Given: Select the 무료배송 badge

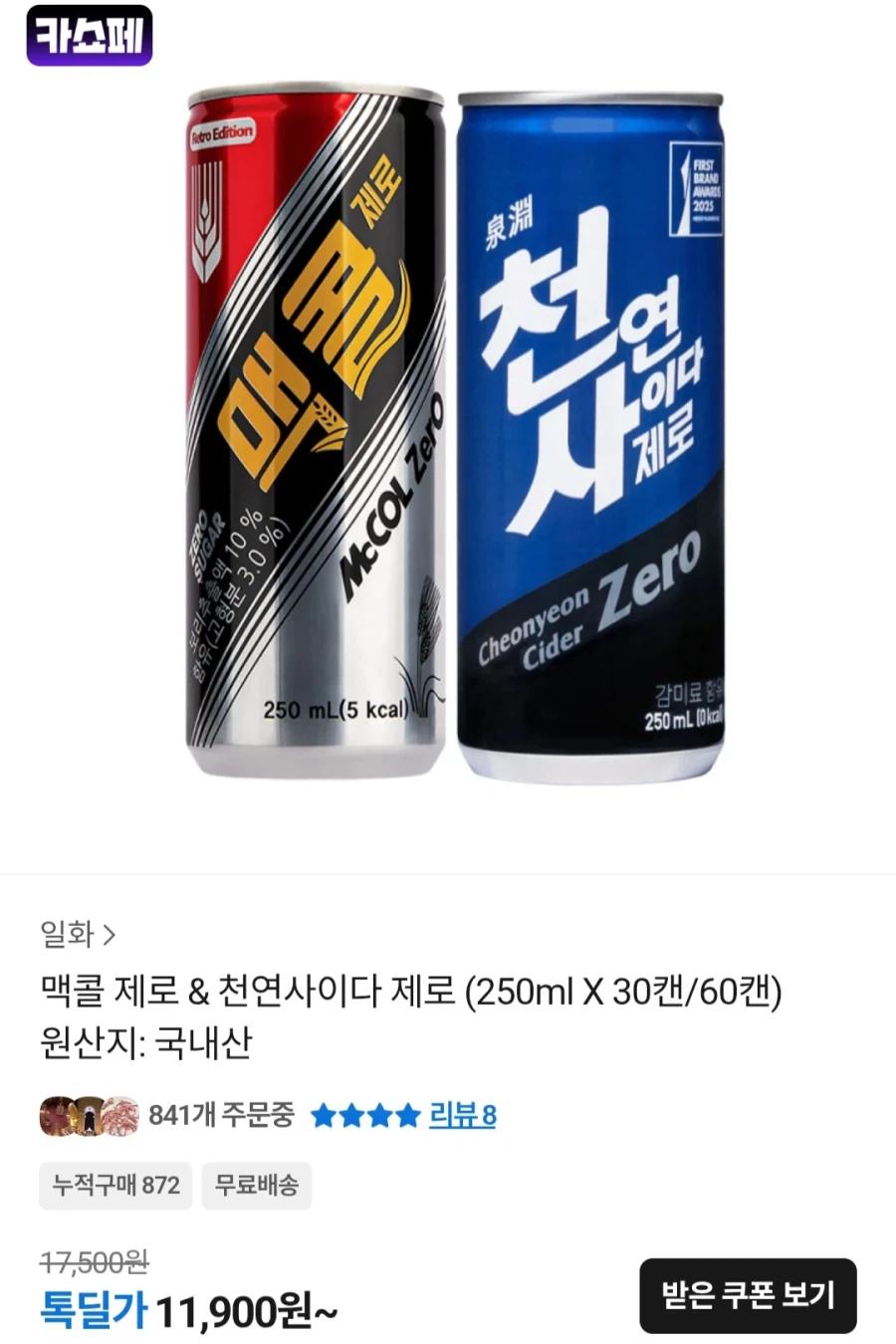Looking at the screenshot, I should 256,1186.
